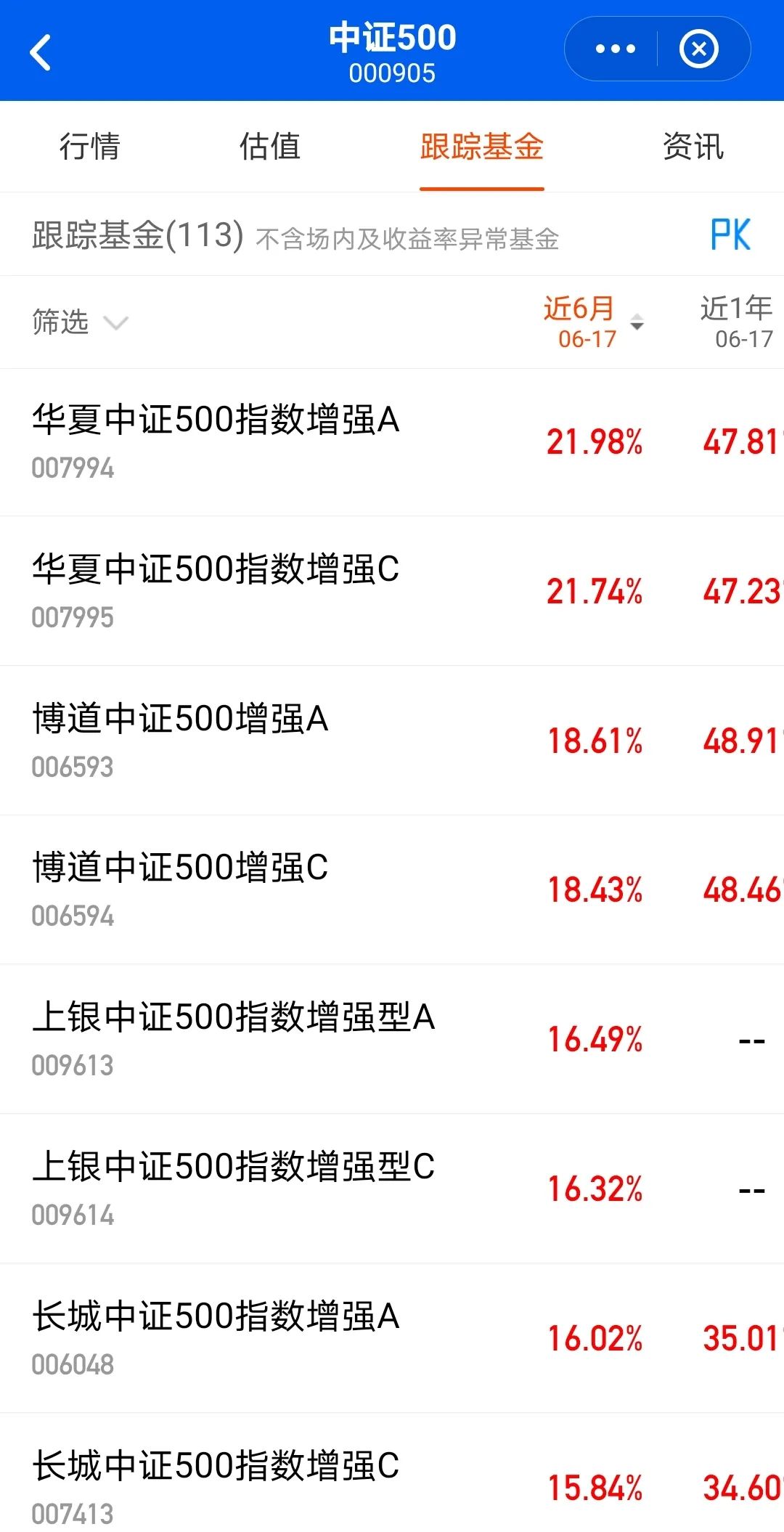This screenshot has width=784, height=1532.
Task: Open fund 博道中证500增强C
Action: coord(392,890)
